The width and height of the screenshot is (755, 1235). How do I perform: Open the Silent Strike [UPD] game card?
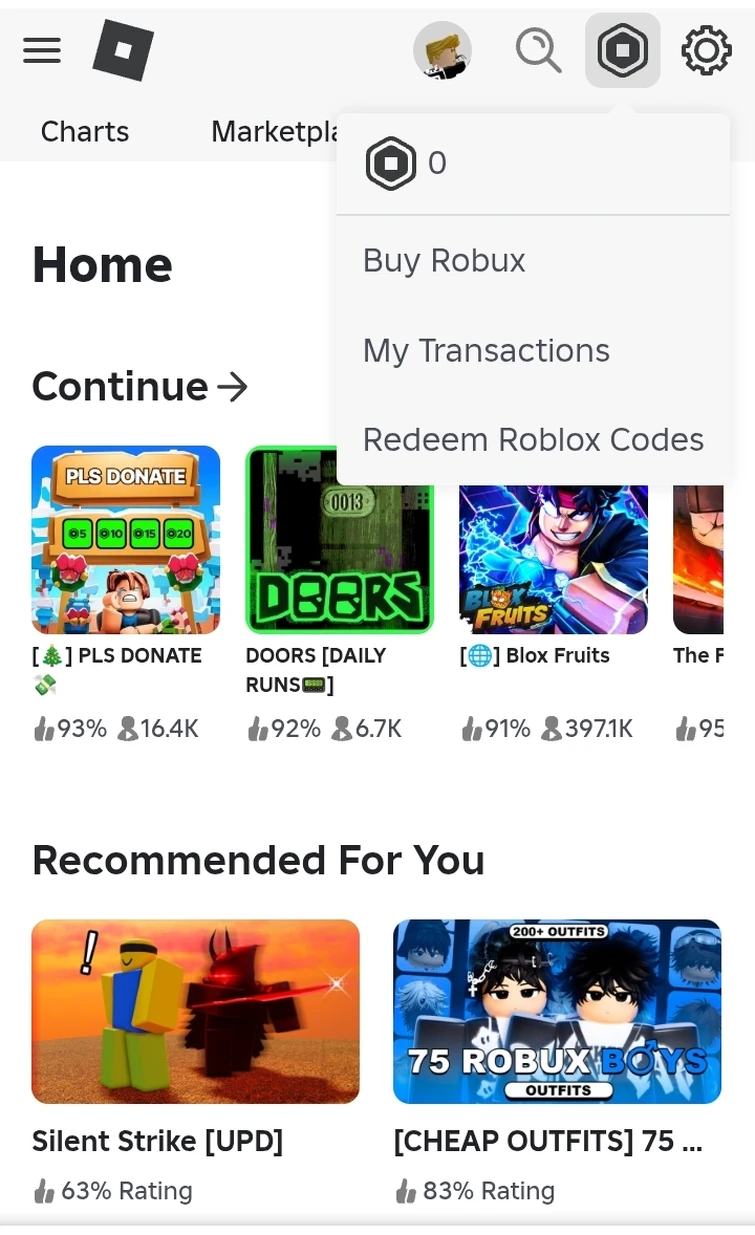(195, 1011)
